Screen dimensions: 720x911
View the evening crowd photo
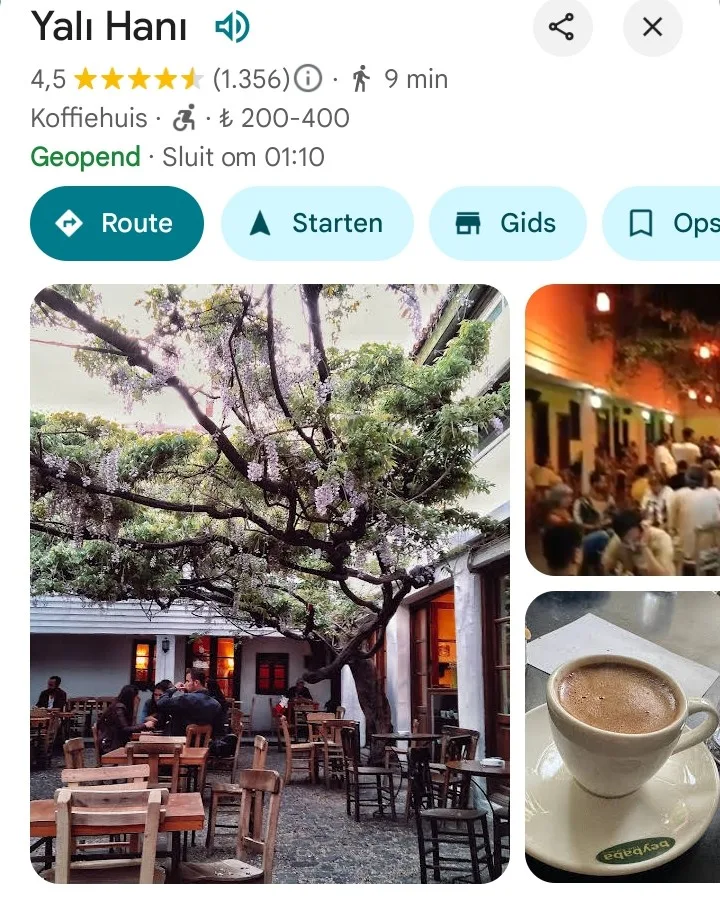point(622,430)
